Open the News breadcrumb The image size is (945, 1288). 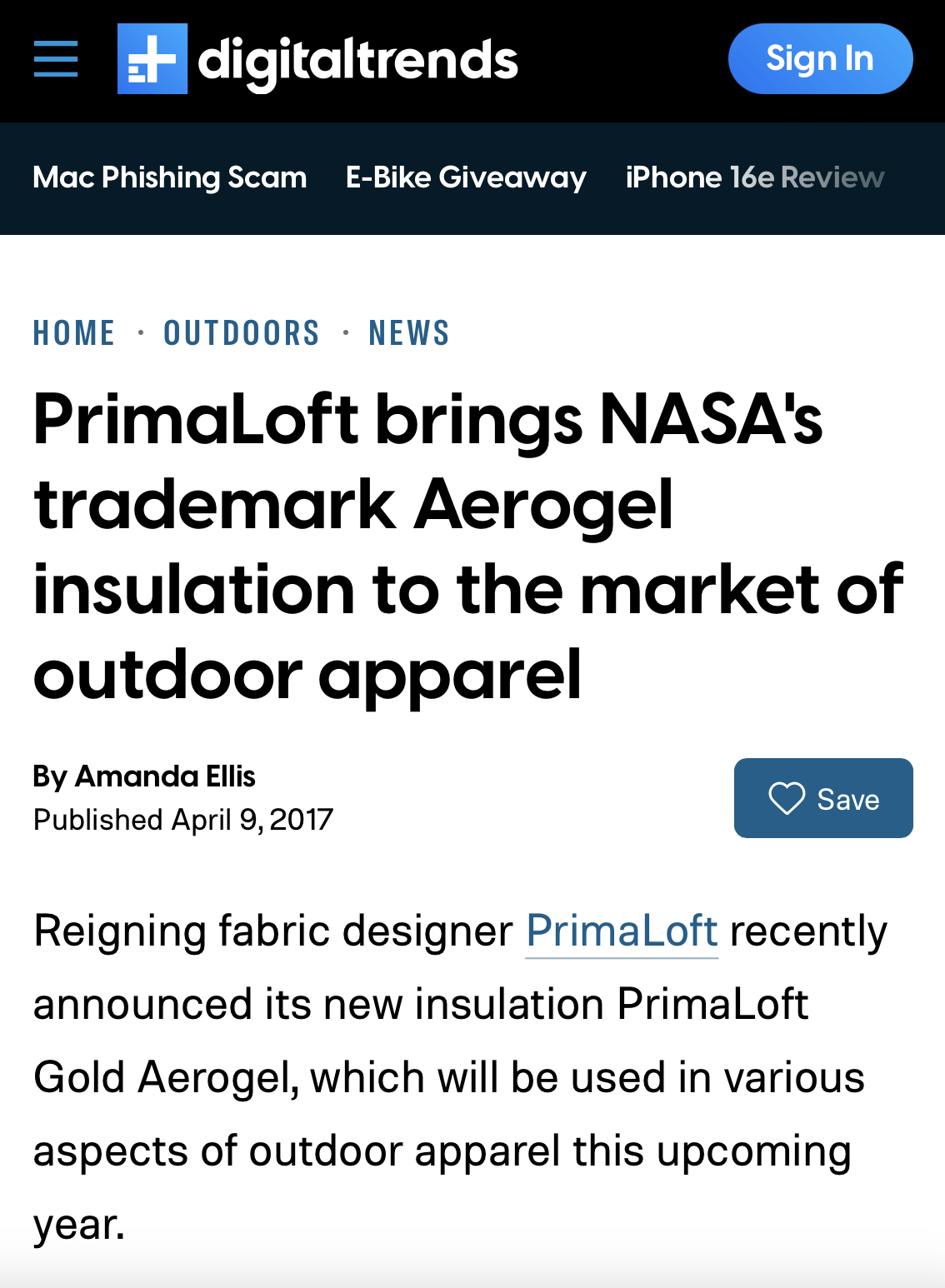pos(409,333)
